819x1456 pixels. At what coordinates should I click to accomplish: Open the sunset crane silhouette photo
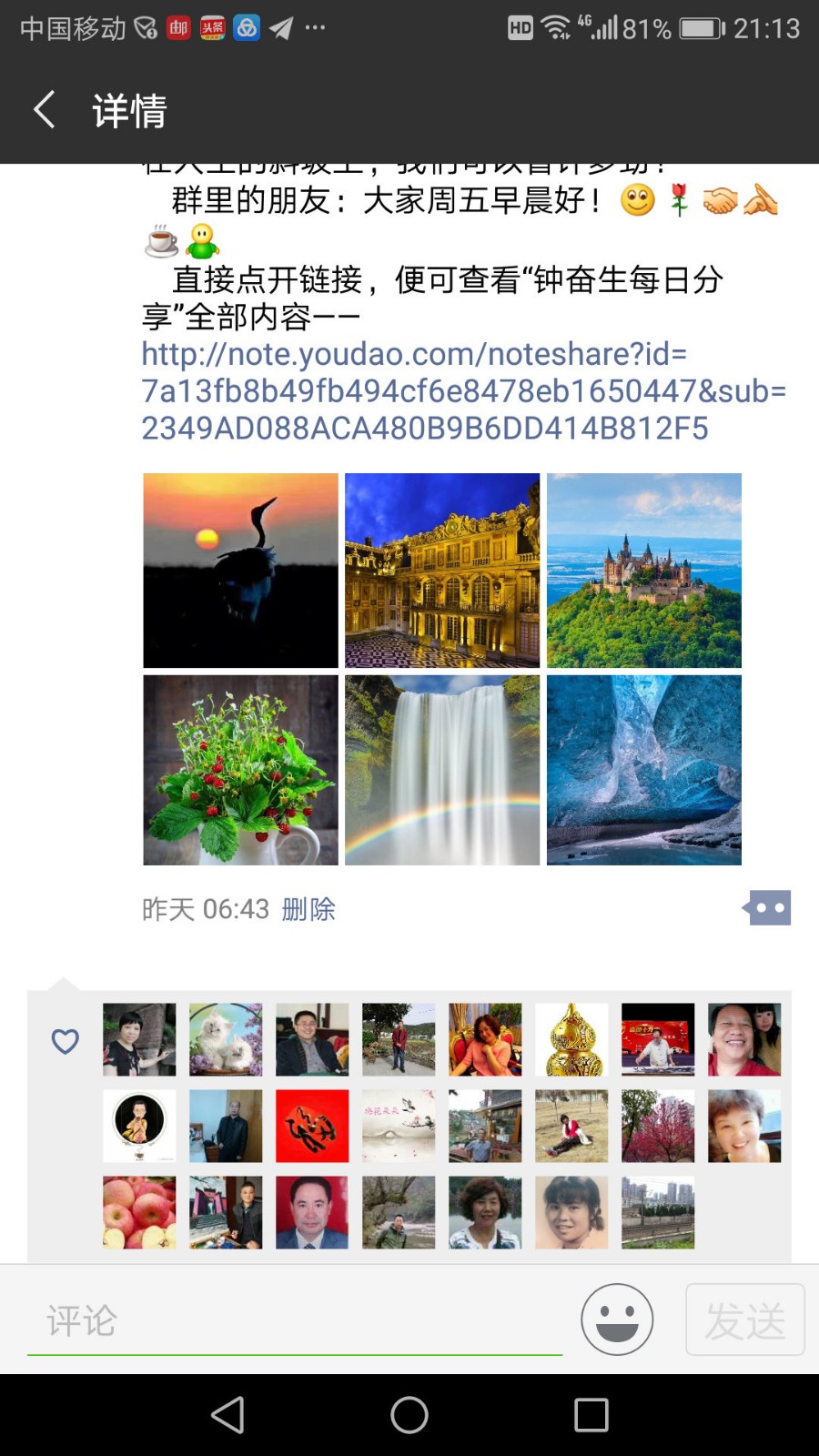[x=240, y=571]
